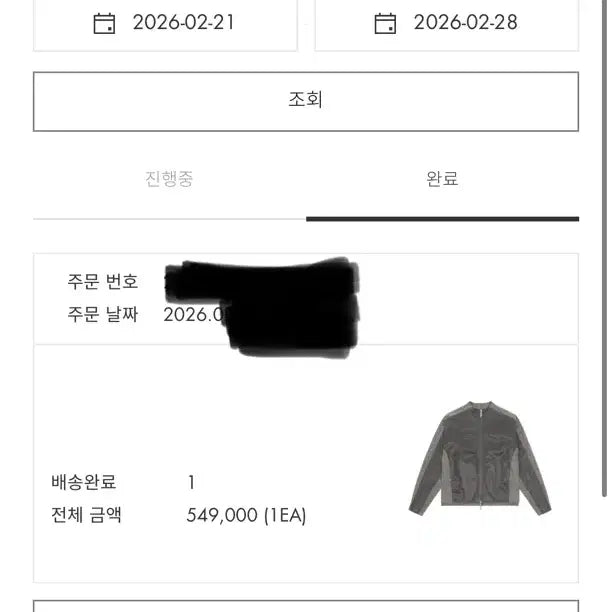612x612 pixels.
Task: Select the 완료 tab
Action: pos(442,180)
